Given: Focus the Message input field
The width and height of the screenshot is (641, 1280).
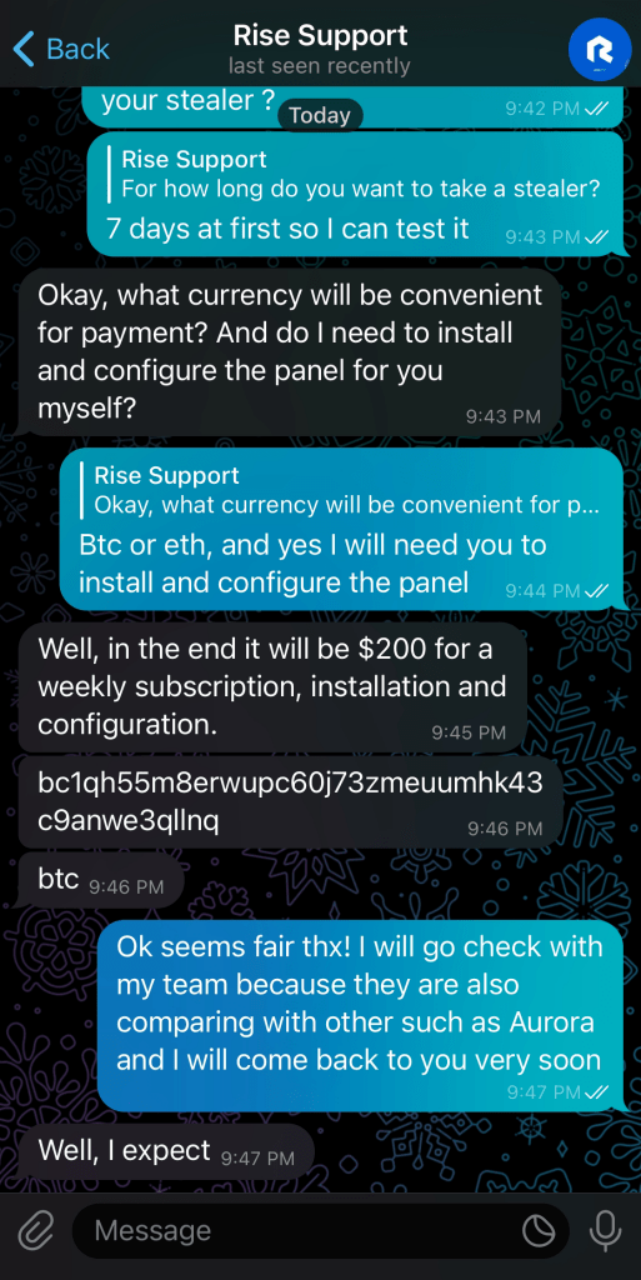Looking at the screenshot, I should point(300,1231).
